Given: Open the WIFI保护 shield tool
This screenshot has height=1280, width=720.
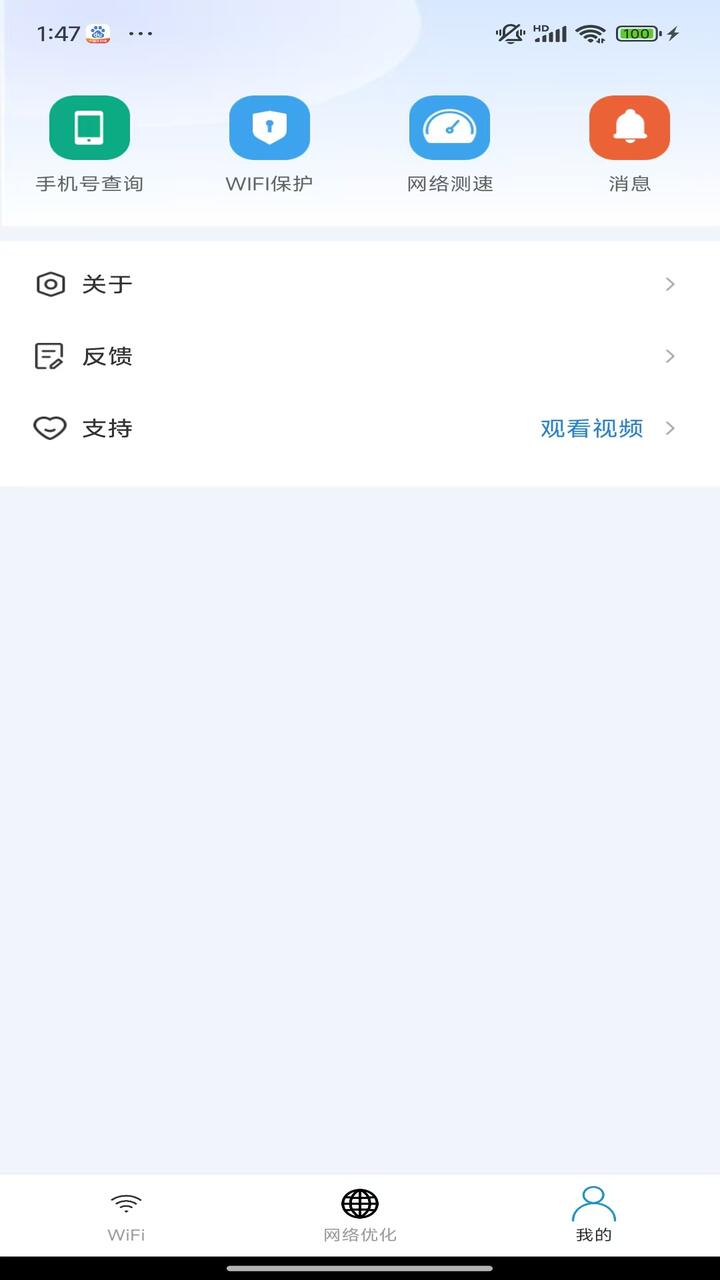Looking at the screenshot, I should (x=269, y=144).
